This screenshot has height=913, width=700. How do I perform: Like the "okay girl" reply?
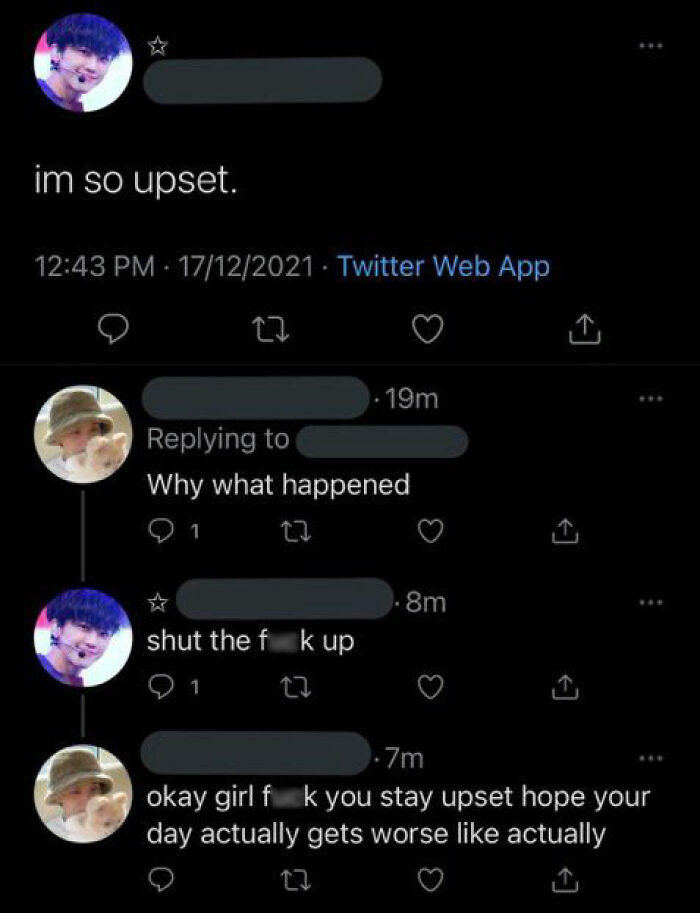point(431,879)
